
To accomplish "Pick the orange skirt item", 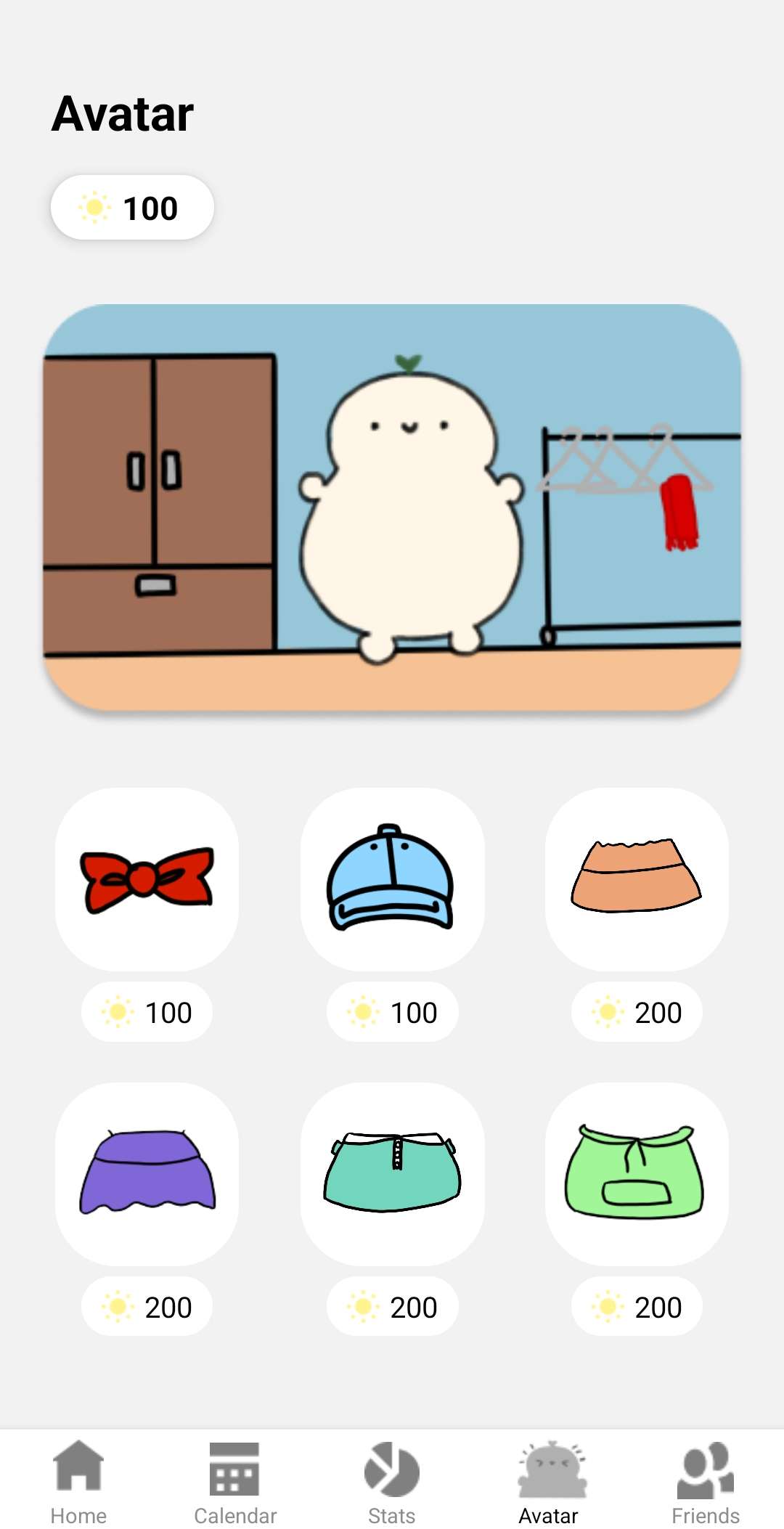I will [637, 879].
